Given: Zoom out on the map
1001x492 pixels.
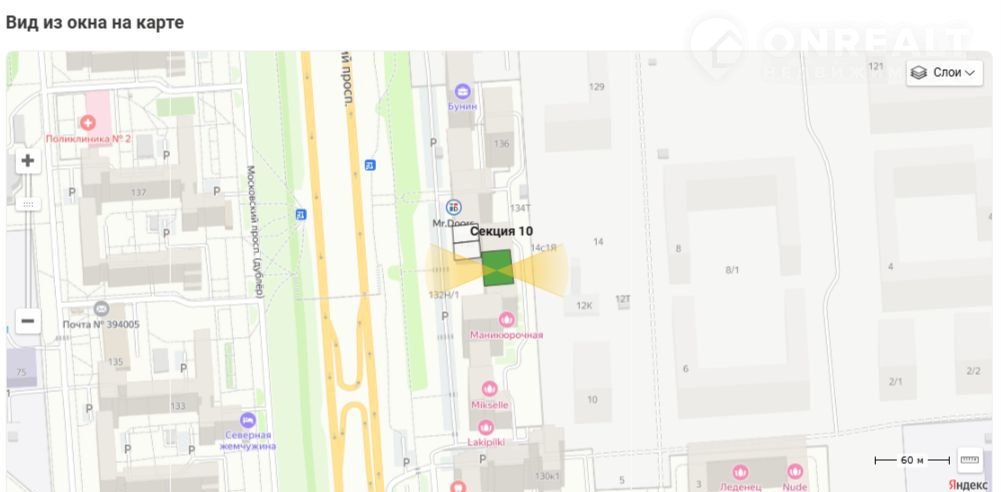Looking at the screenshot, I should (x=27, y=321).
